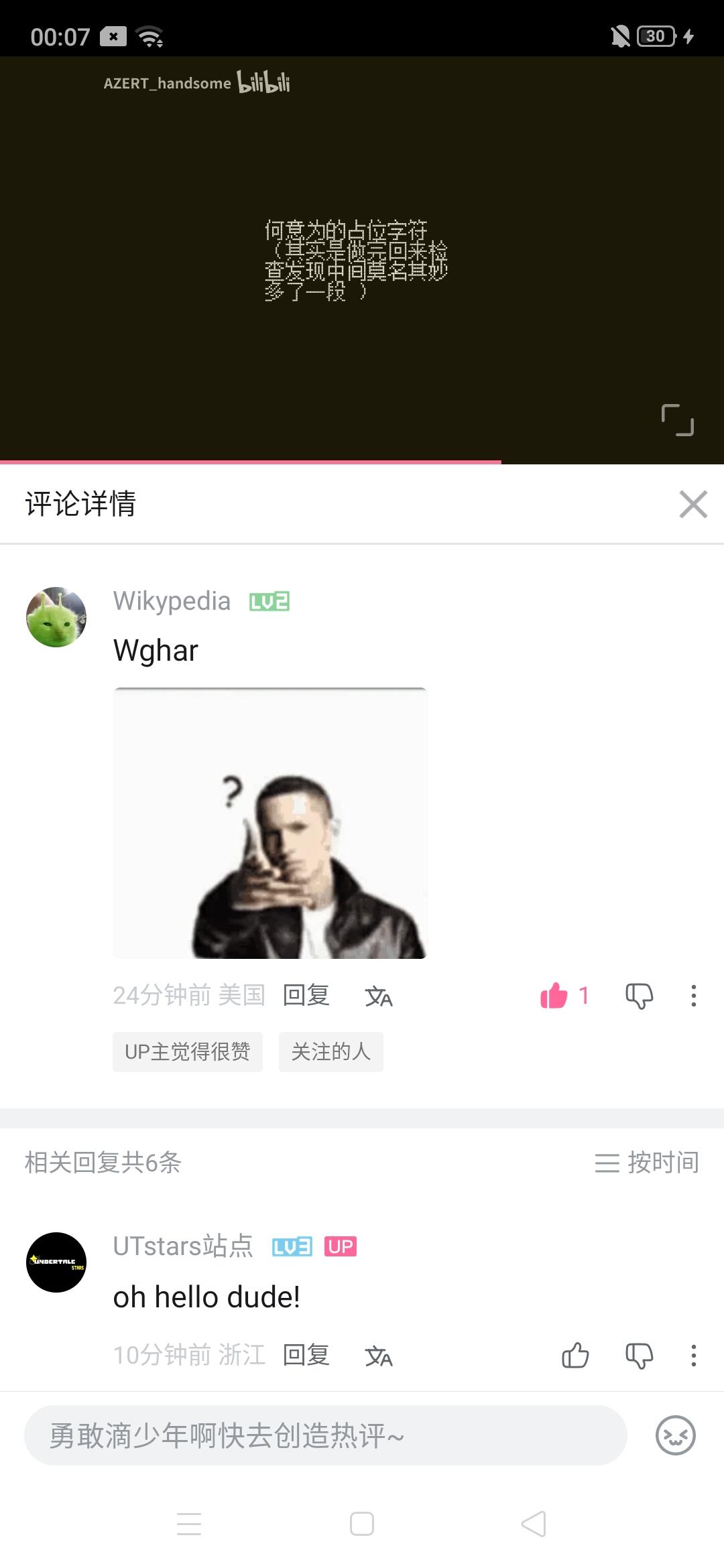Unlike Wikypedia's comment
The width and height of the screenshot is (724, 1568).
coord(554,995)
